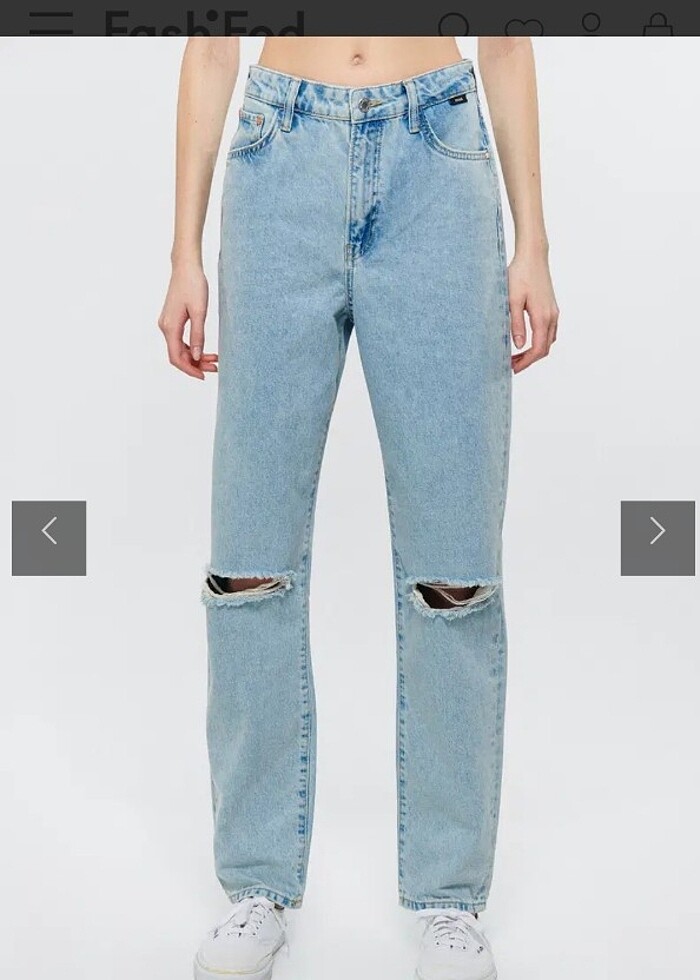Open the account profile icon
700x980 pixels.
coord(591,23)
